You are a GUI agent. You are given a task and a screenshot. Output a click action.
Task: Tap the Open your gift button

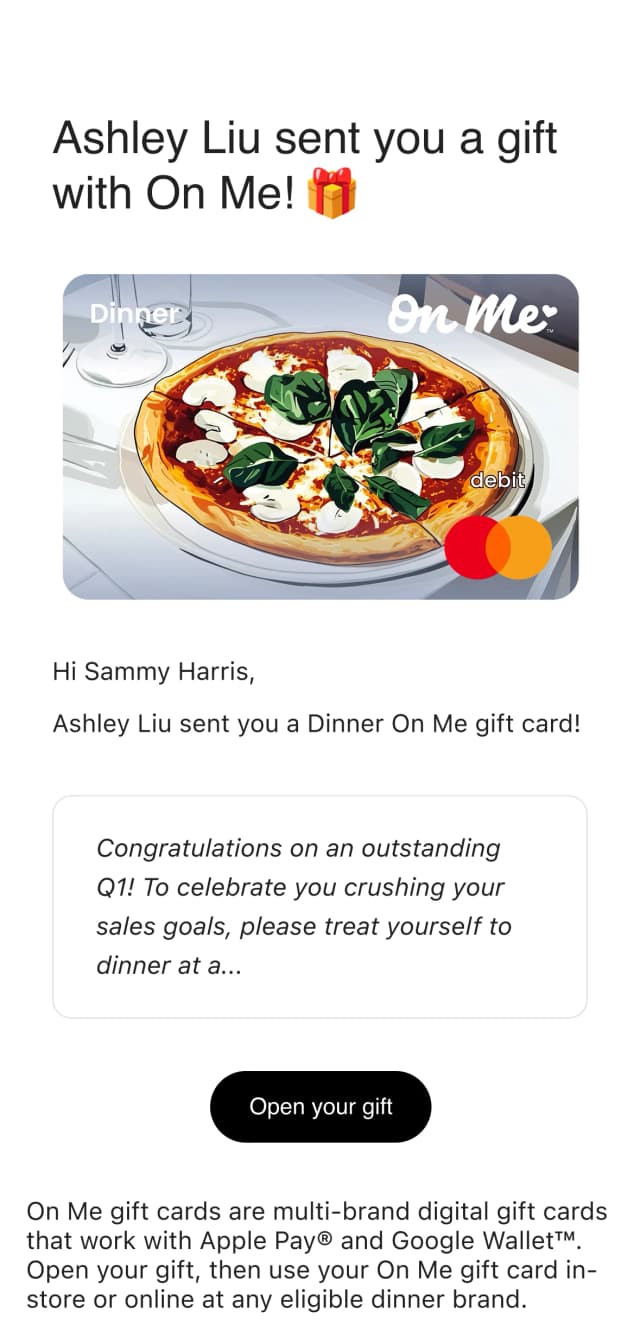click(x=320, y=1106)
